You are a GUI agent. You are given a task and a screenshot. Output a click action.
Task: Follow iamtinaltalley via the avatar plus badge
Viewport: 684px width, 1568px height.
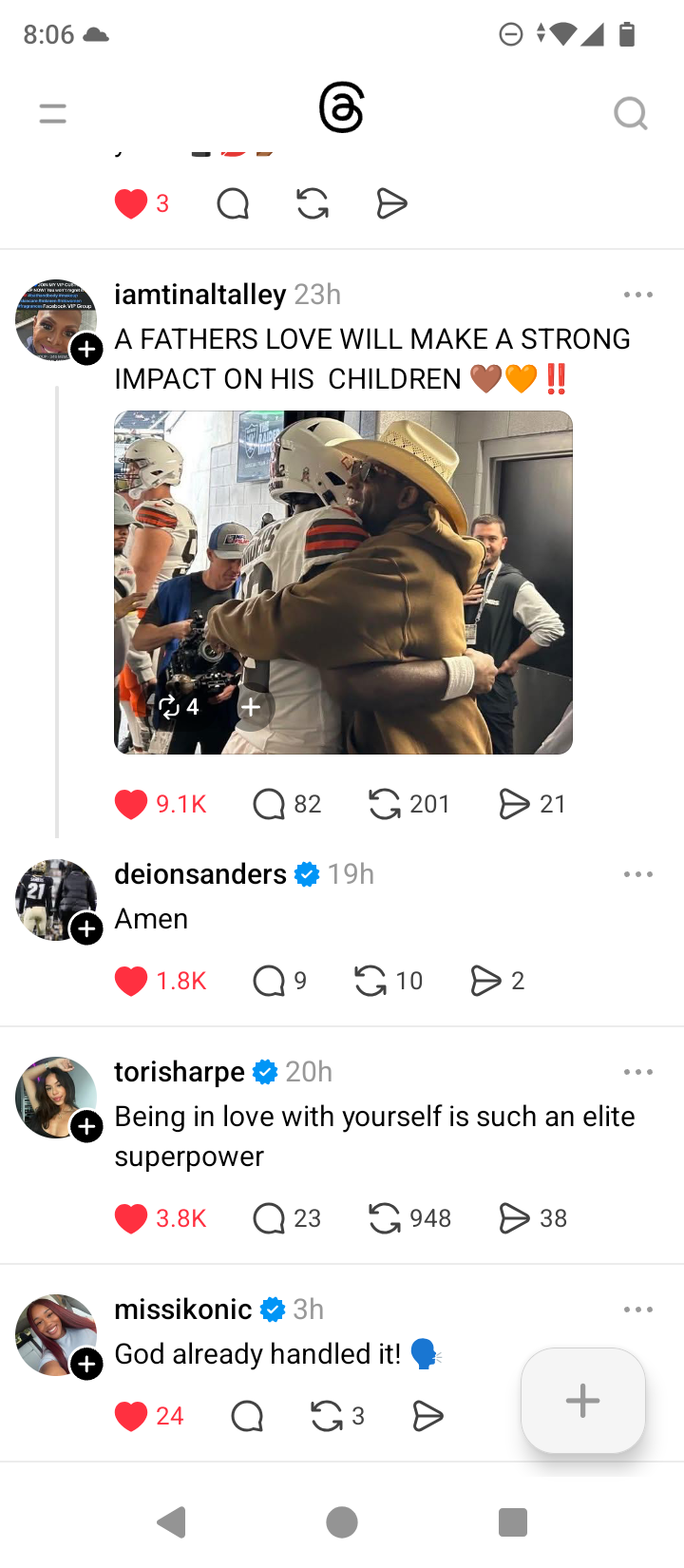click(87, 350)
